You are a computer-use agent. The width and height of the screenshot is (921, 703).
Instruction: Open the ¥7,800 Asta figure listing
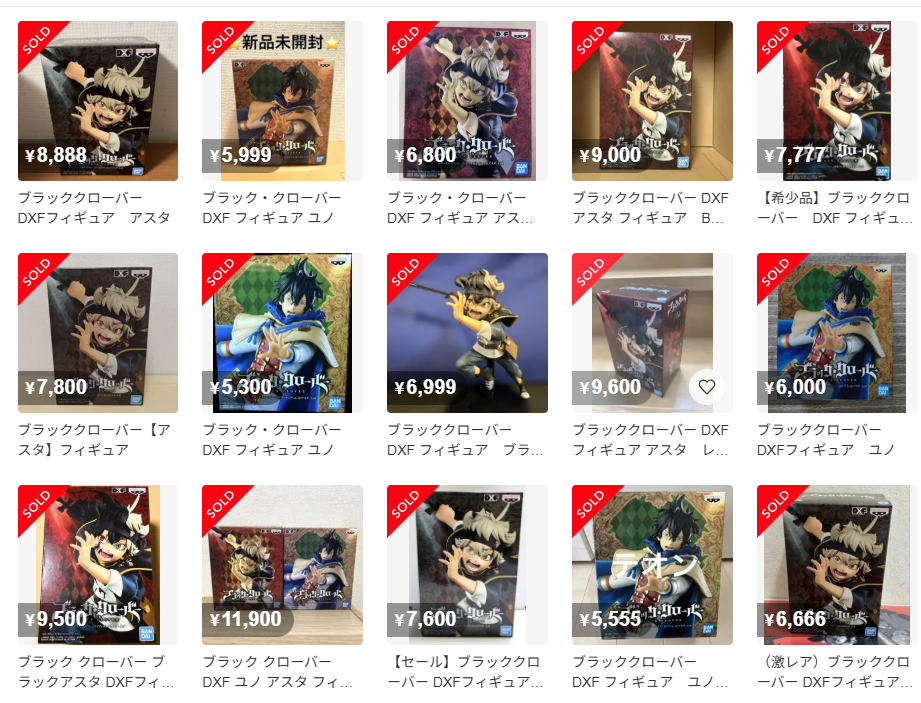[x=98, y=332]
